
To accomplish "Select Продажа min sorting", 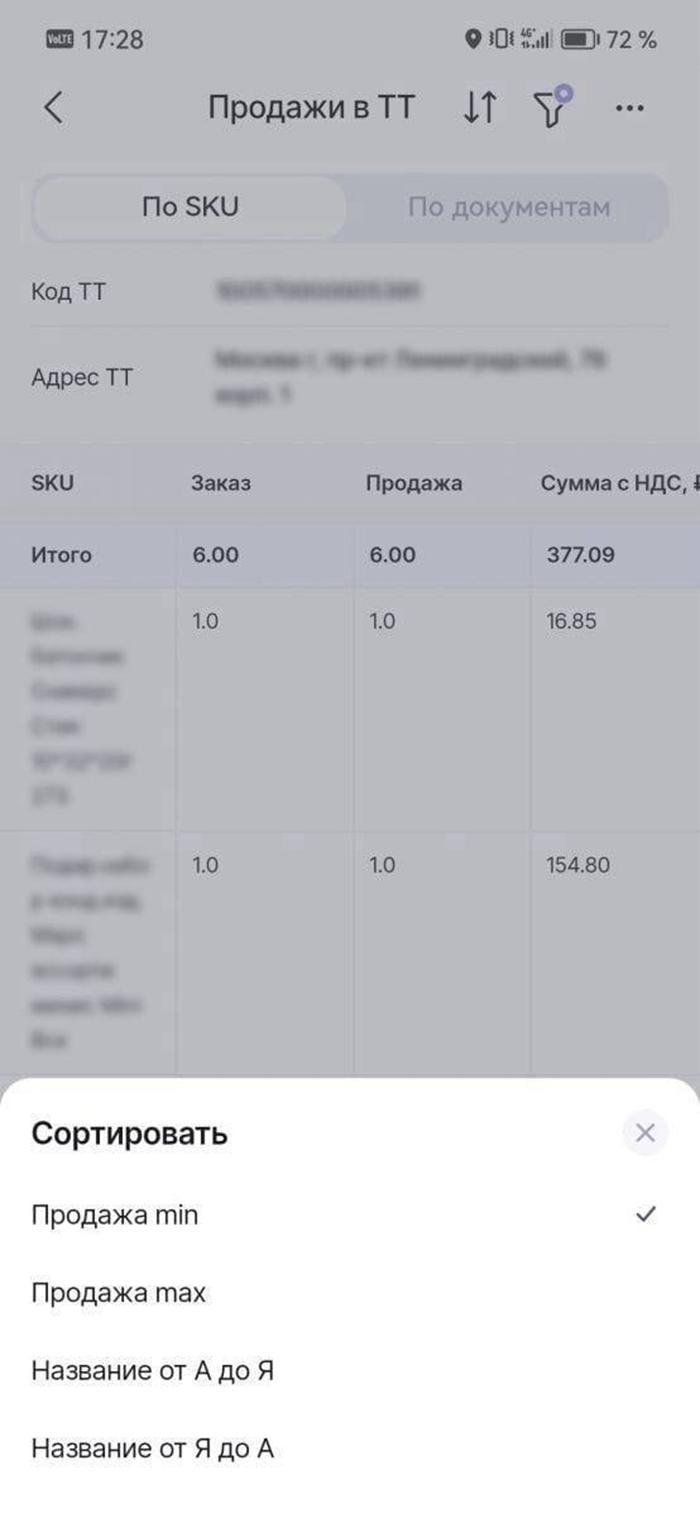I will pos(350,1215).
